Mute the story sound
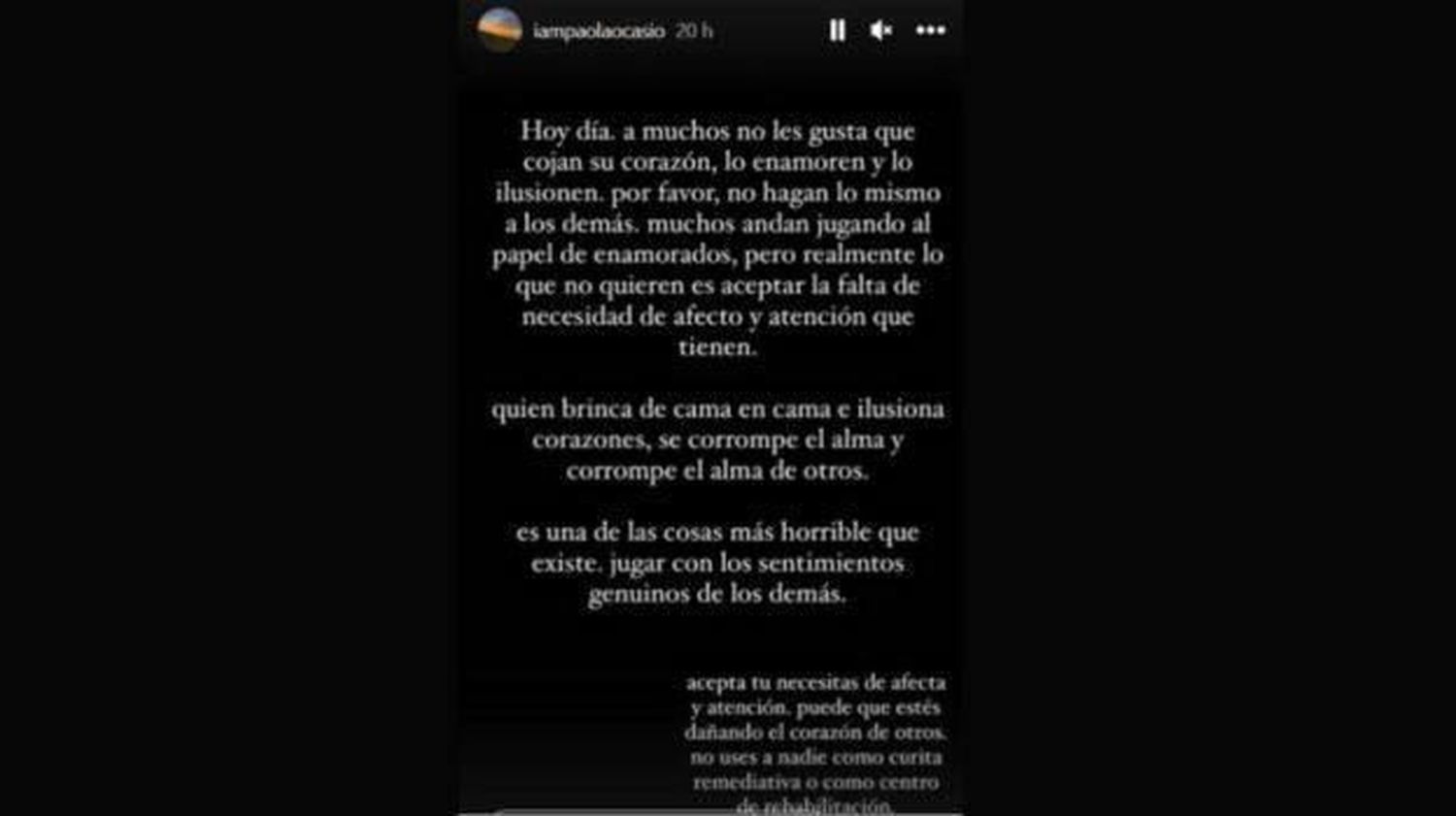1456x816 pixels. point(881,31)
